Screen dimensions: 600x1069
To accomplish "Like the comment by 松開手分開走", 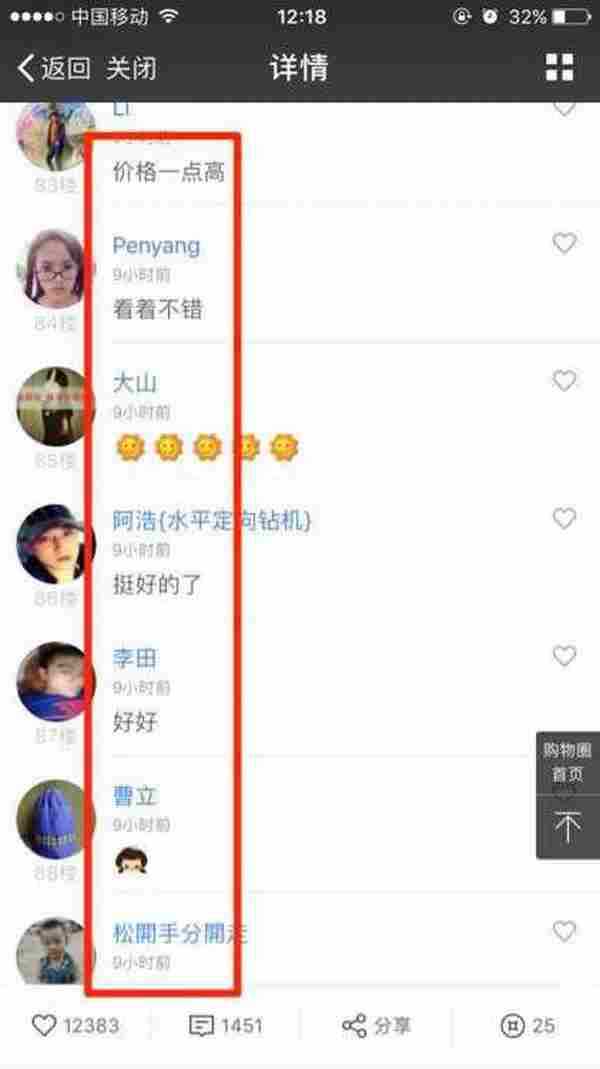I will [565, 932].
